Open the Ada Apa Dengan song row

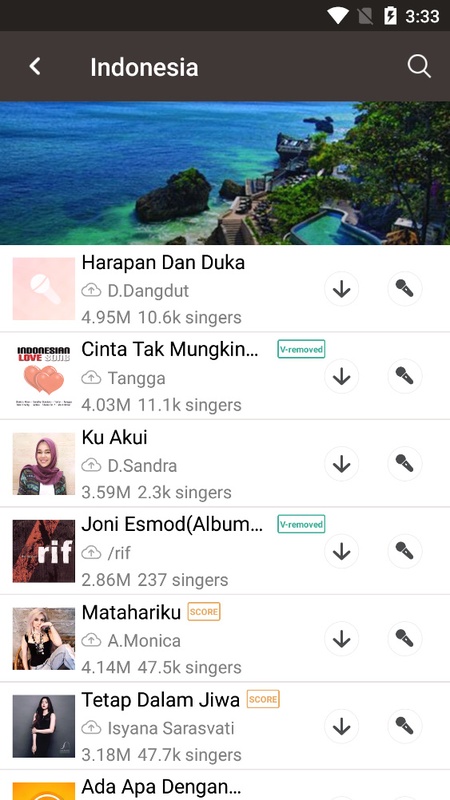click(x=225, y=786)
